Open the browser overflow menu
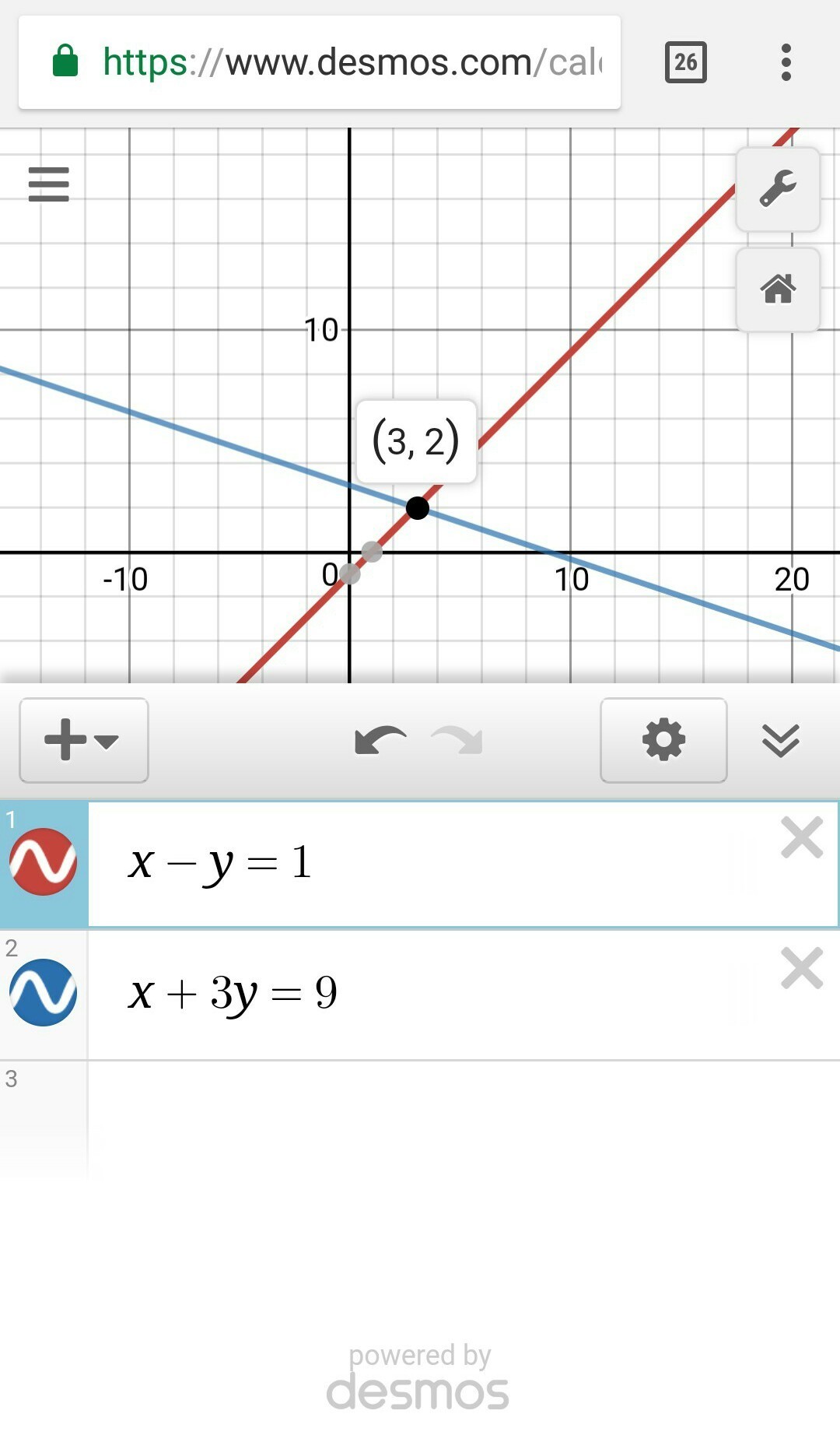 click(x=786, y=62)
